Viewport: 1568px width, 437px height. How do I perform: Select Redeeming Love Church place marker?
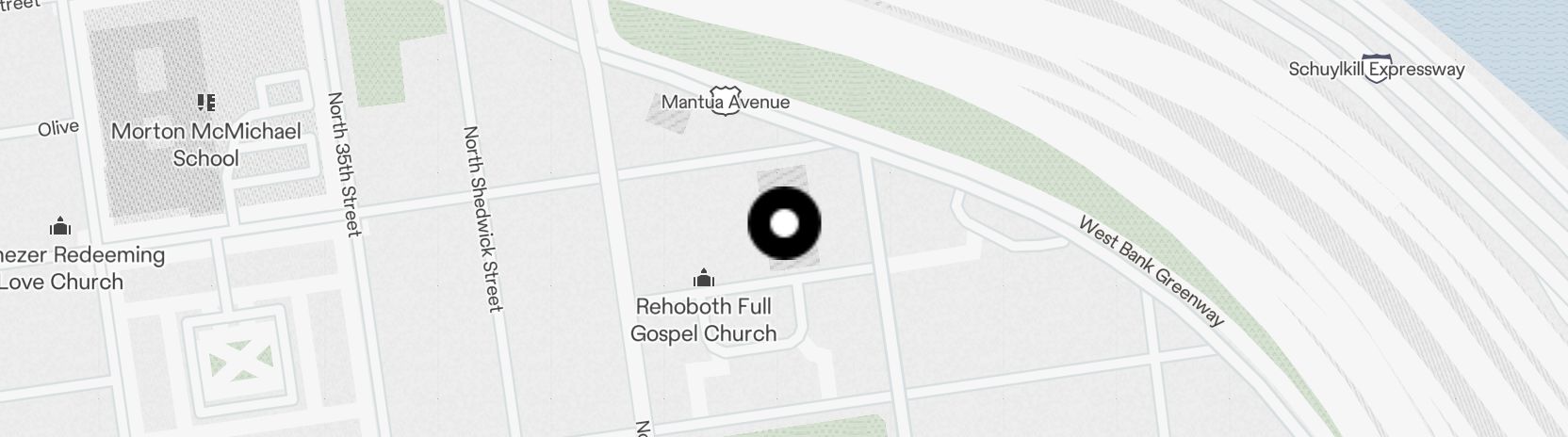(x=60, y=227)
